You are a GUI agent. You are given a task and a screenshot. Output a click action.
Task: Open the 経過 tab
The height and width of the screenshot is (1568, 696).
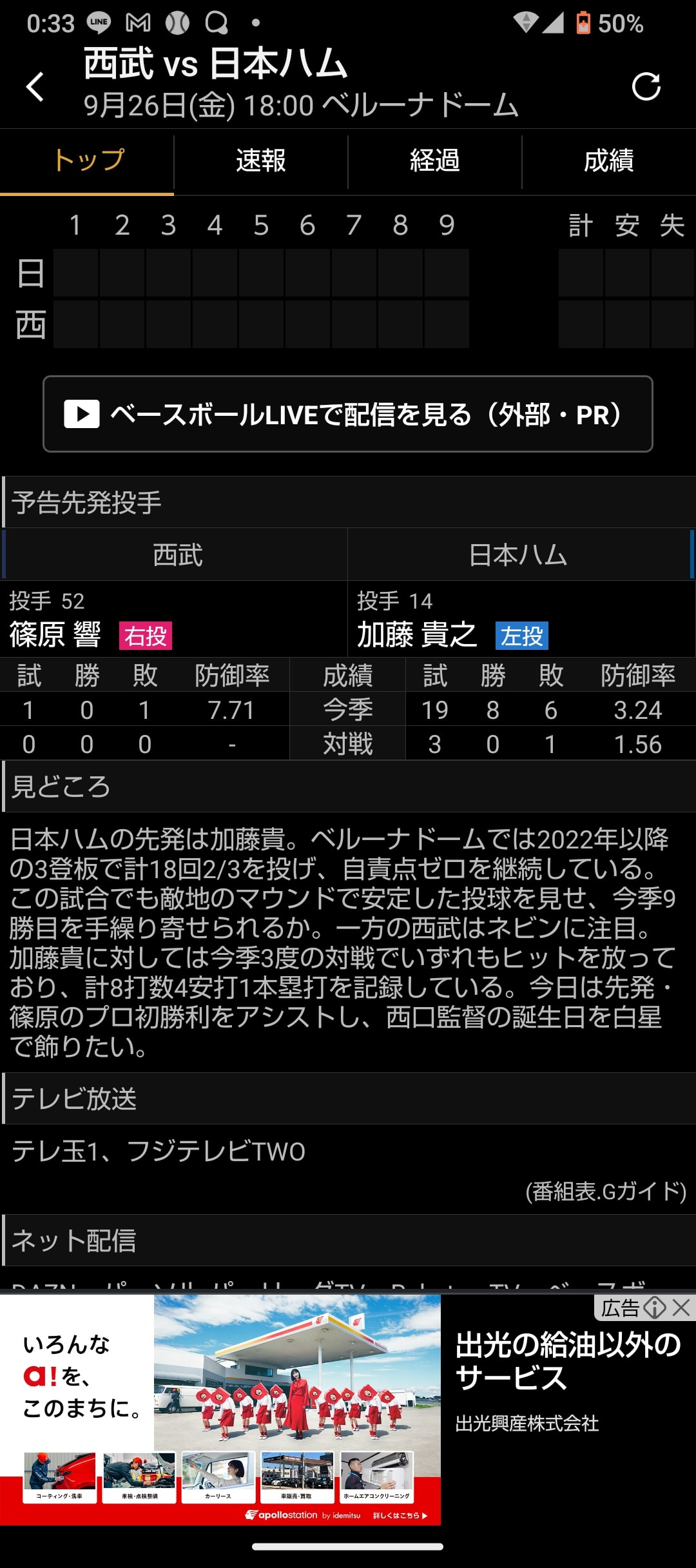click(x=434, y=161)
